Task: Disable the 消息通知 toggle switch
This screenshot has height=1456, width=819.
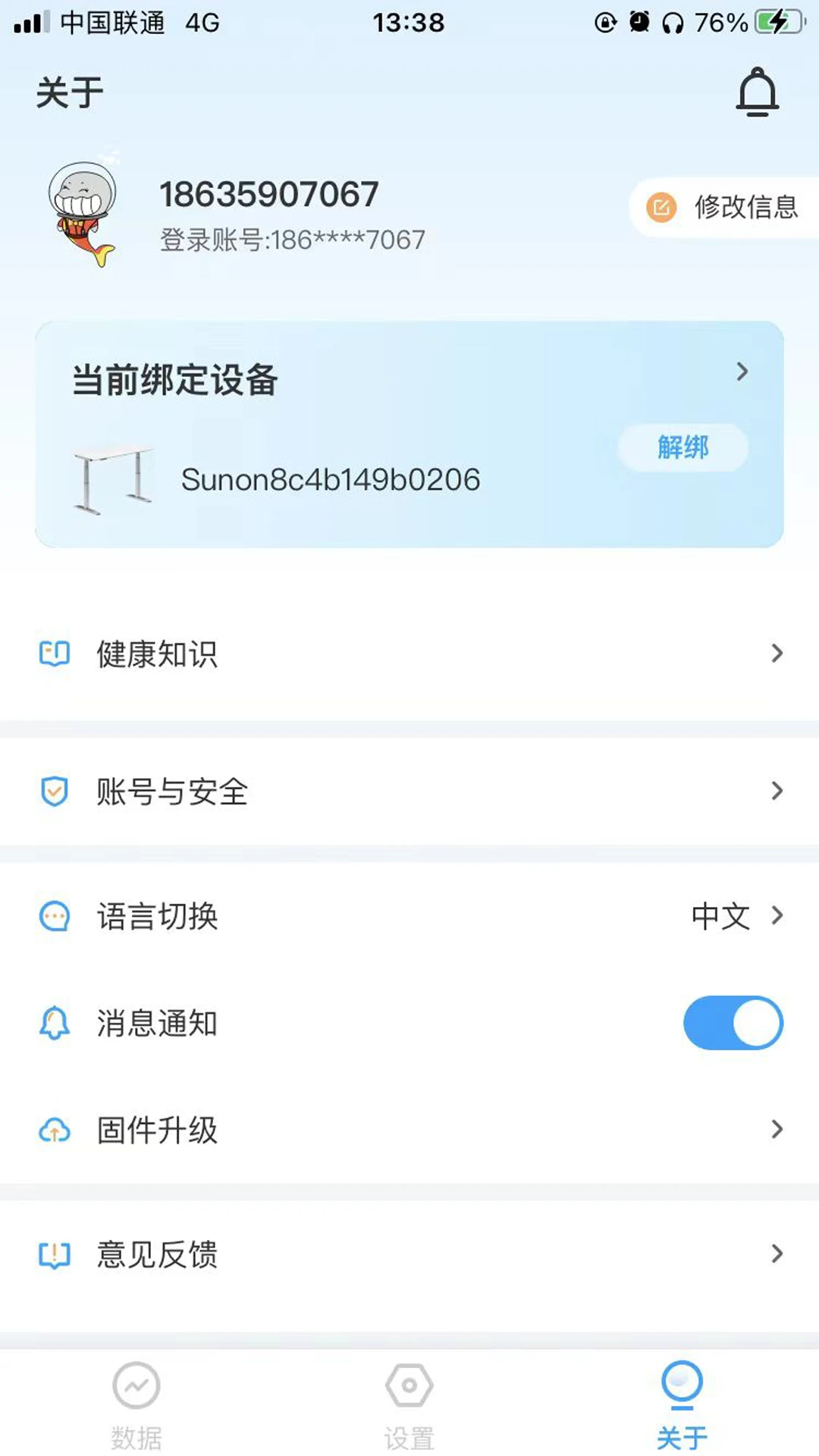Action: point(732,1022)
